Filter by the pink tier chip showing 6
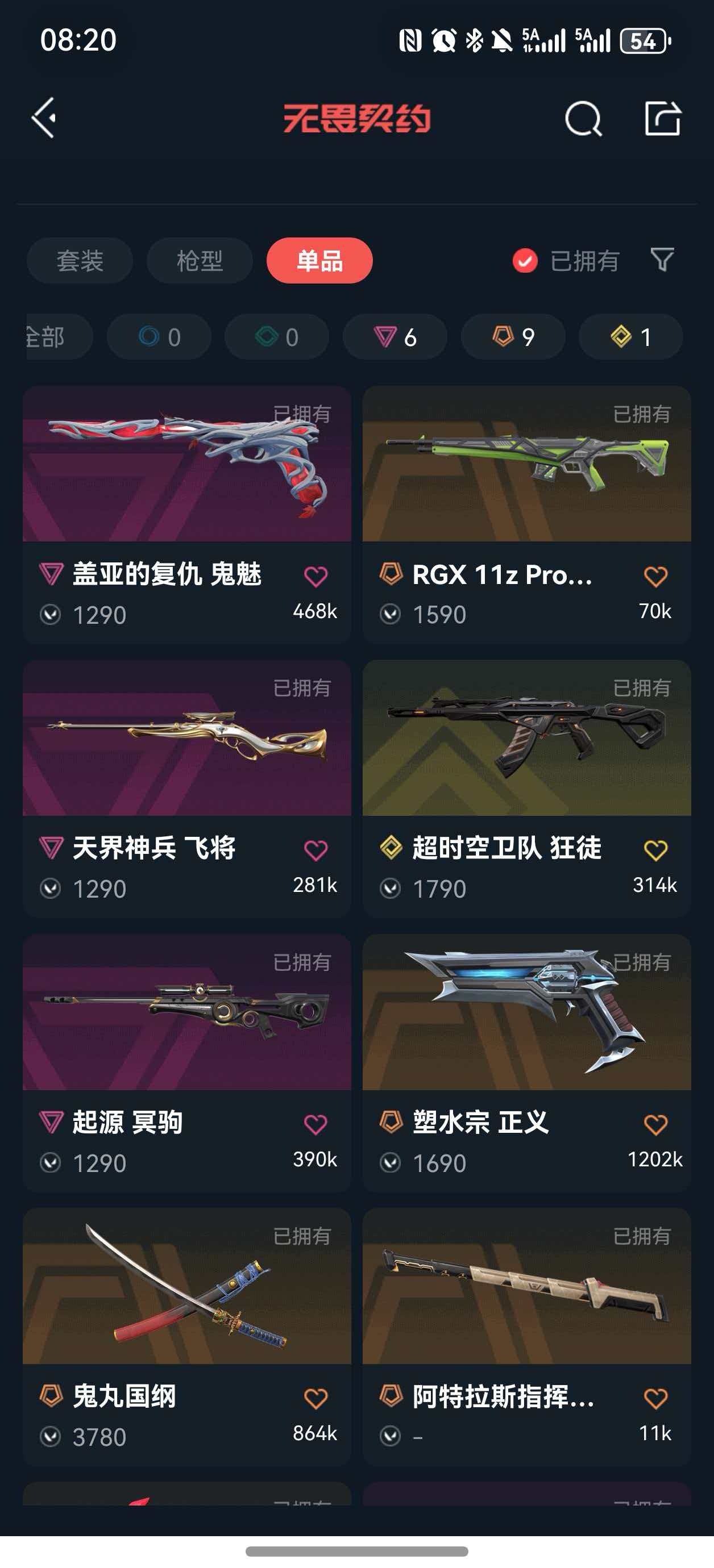714x1568 pixels. [395, 336]
